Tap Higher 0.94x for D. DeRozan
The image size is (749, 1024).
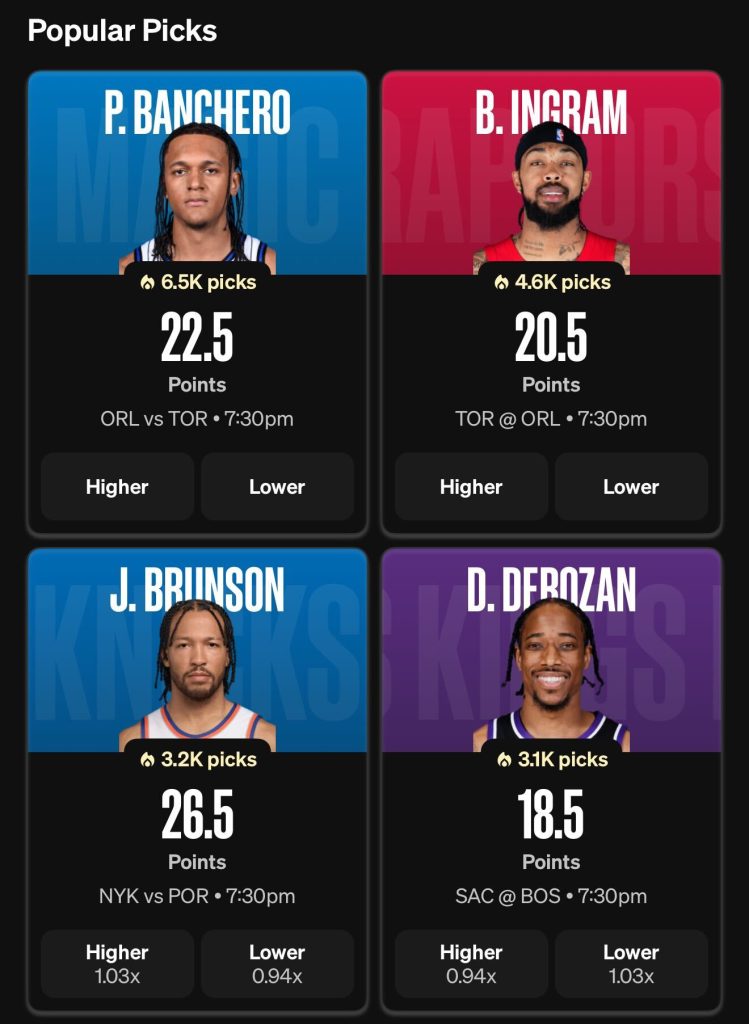pos(471,964)
